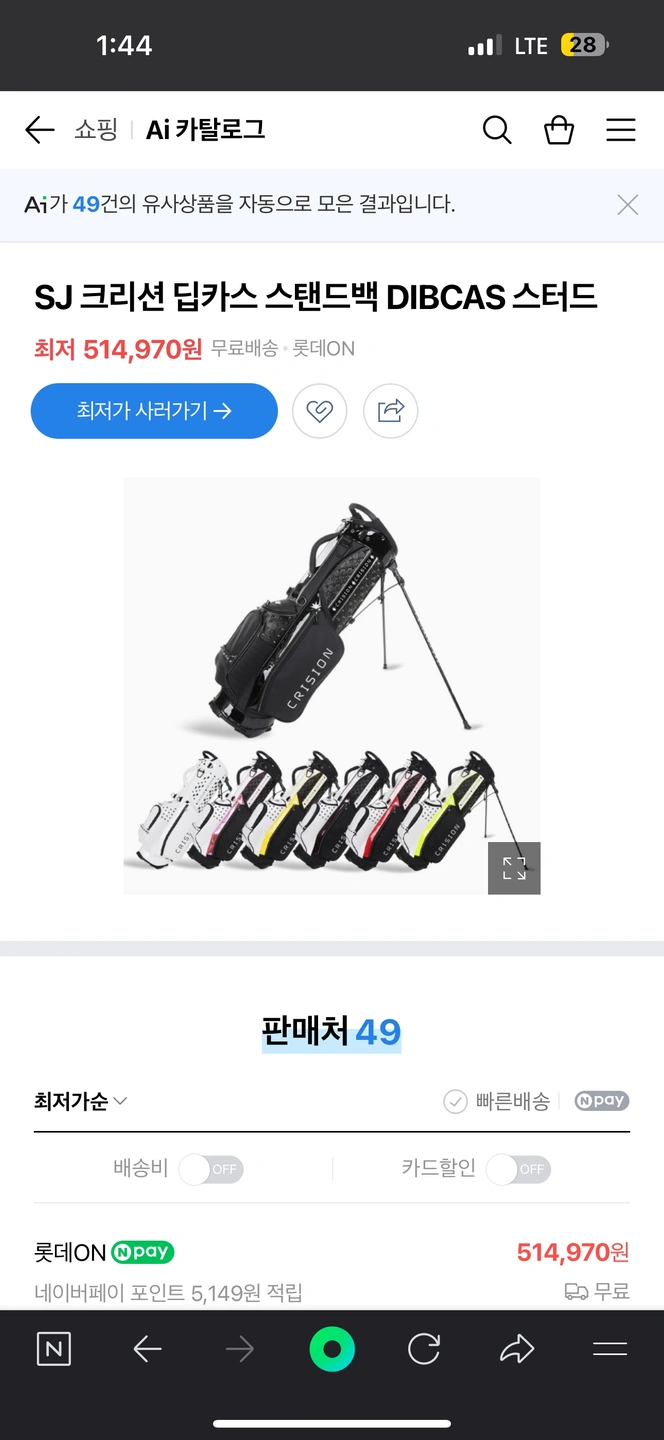
Task: Open the search magnifier icon
Action: [497, 130]
